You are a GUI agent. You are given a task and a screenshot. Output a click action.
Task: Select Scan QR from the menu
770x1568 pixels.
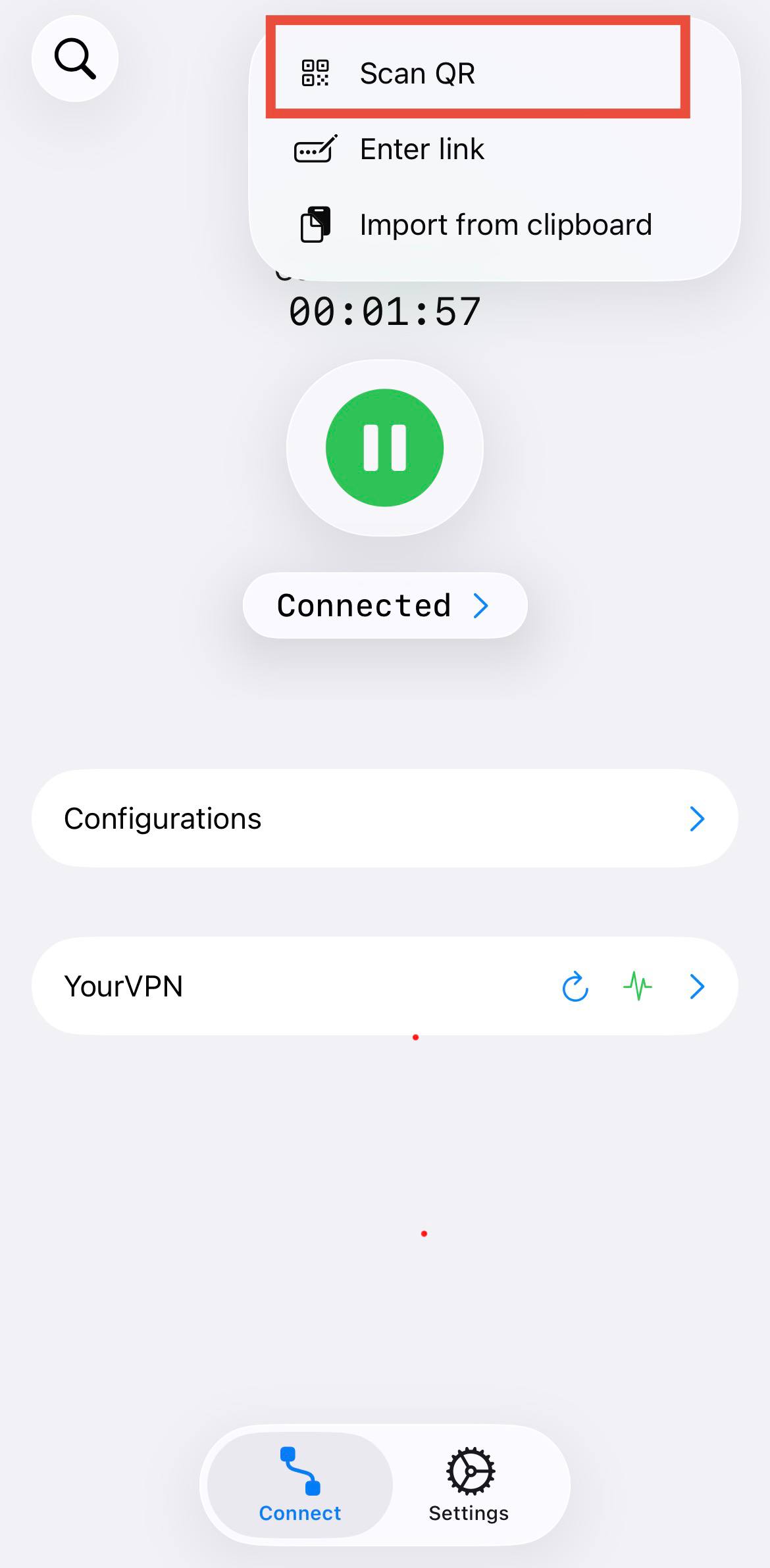coord(478,73)
